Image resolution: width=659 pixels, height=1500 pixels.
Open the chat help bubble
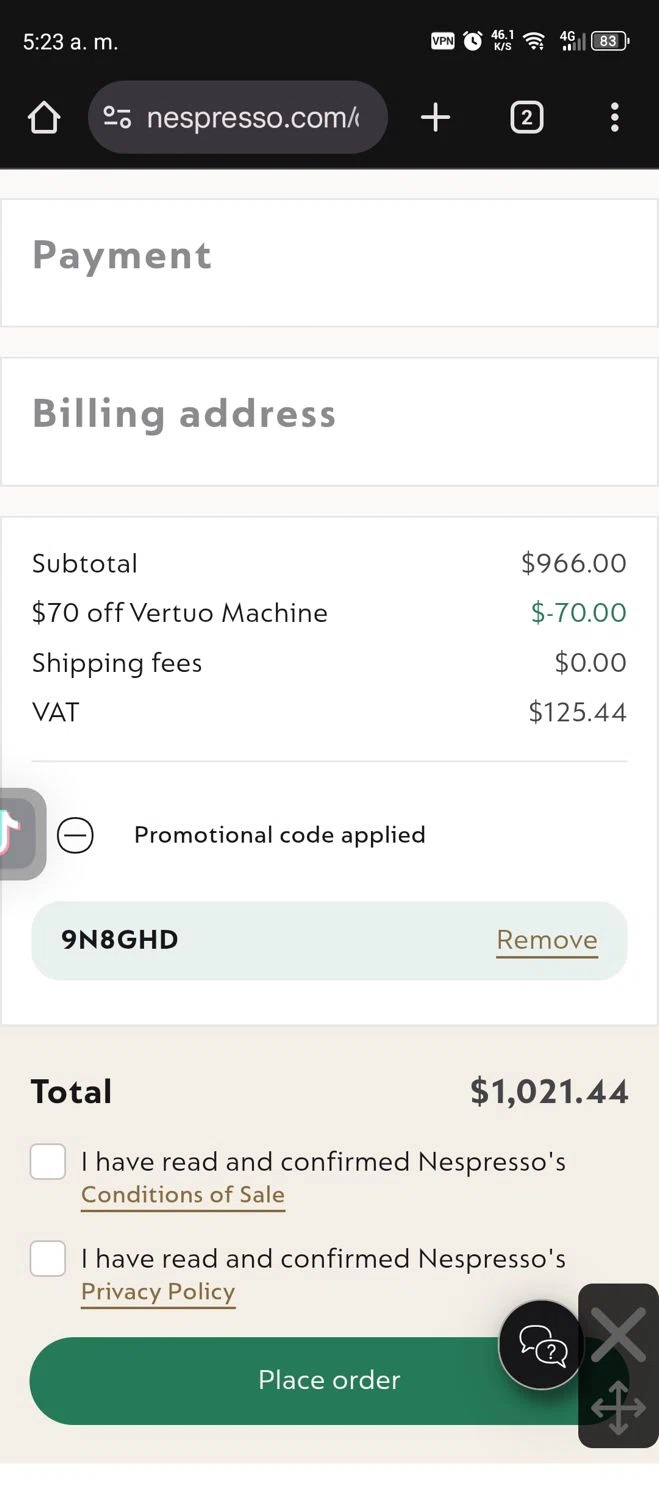coord(541,1345)
